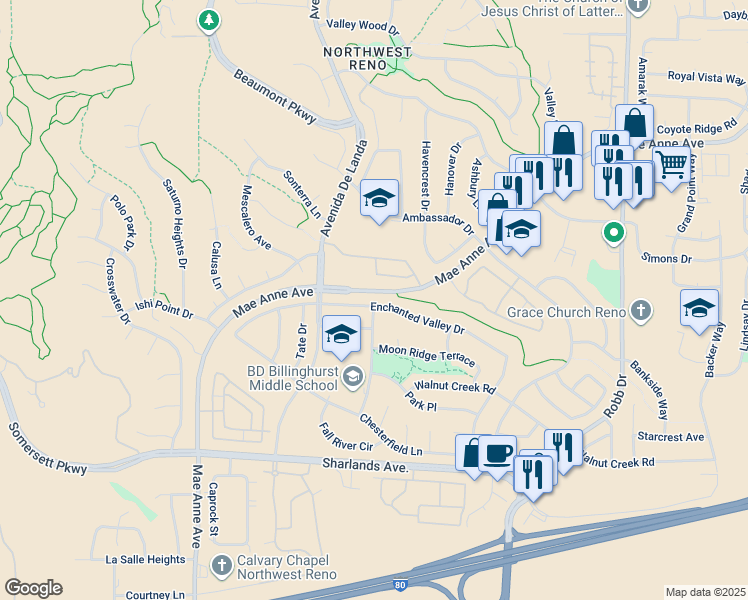Select the green location pin above Simons Dr
The image size is (748, 600).
pyautogui.click(x=614, y=233)
